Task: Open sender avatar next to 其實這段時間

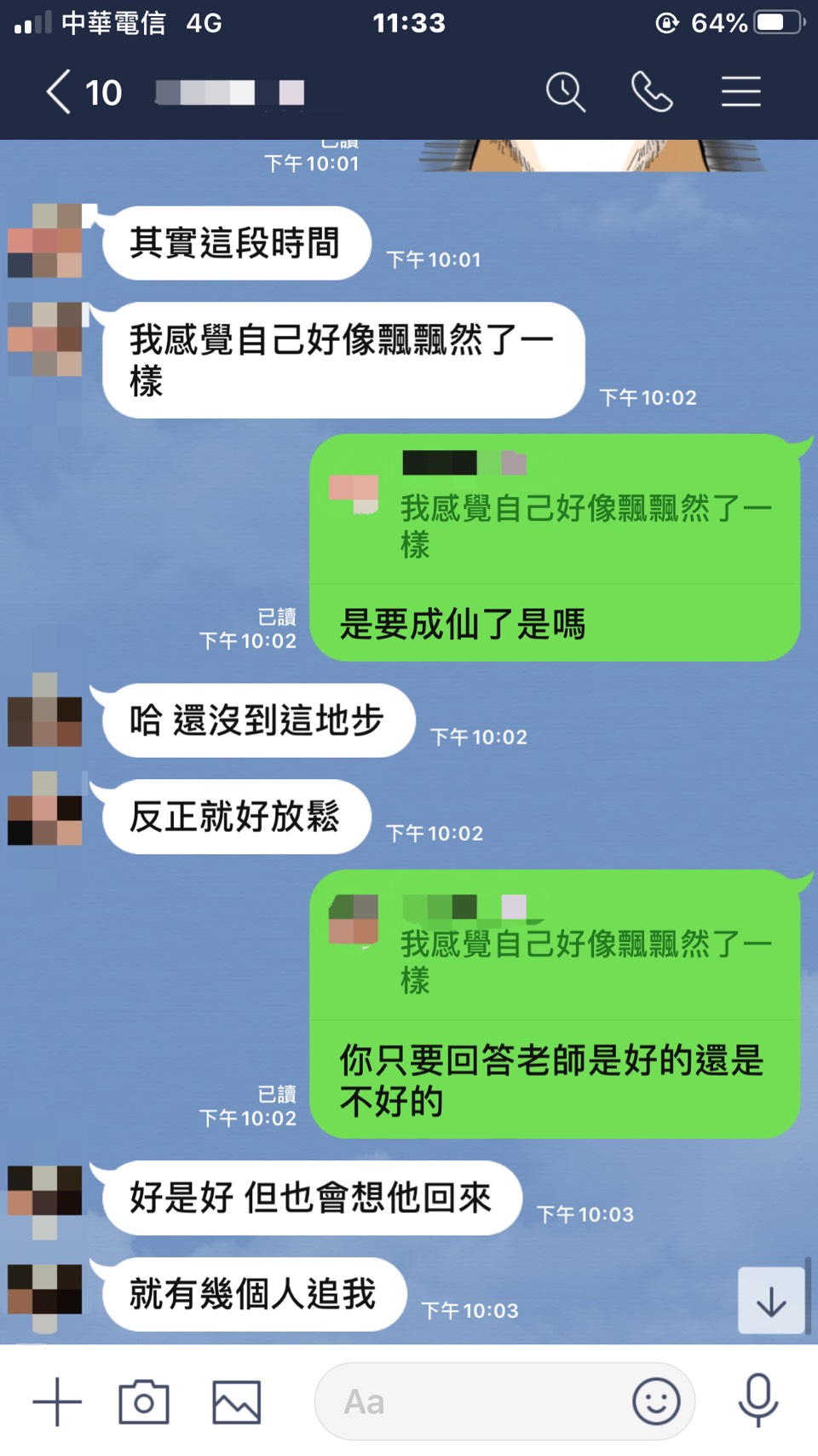Action: pyautogui.click(x=45, y=241)
